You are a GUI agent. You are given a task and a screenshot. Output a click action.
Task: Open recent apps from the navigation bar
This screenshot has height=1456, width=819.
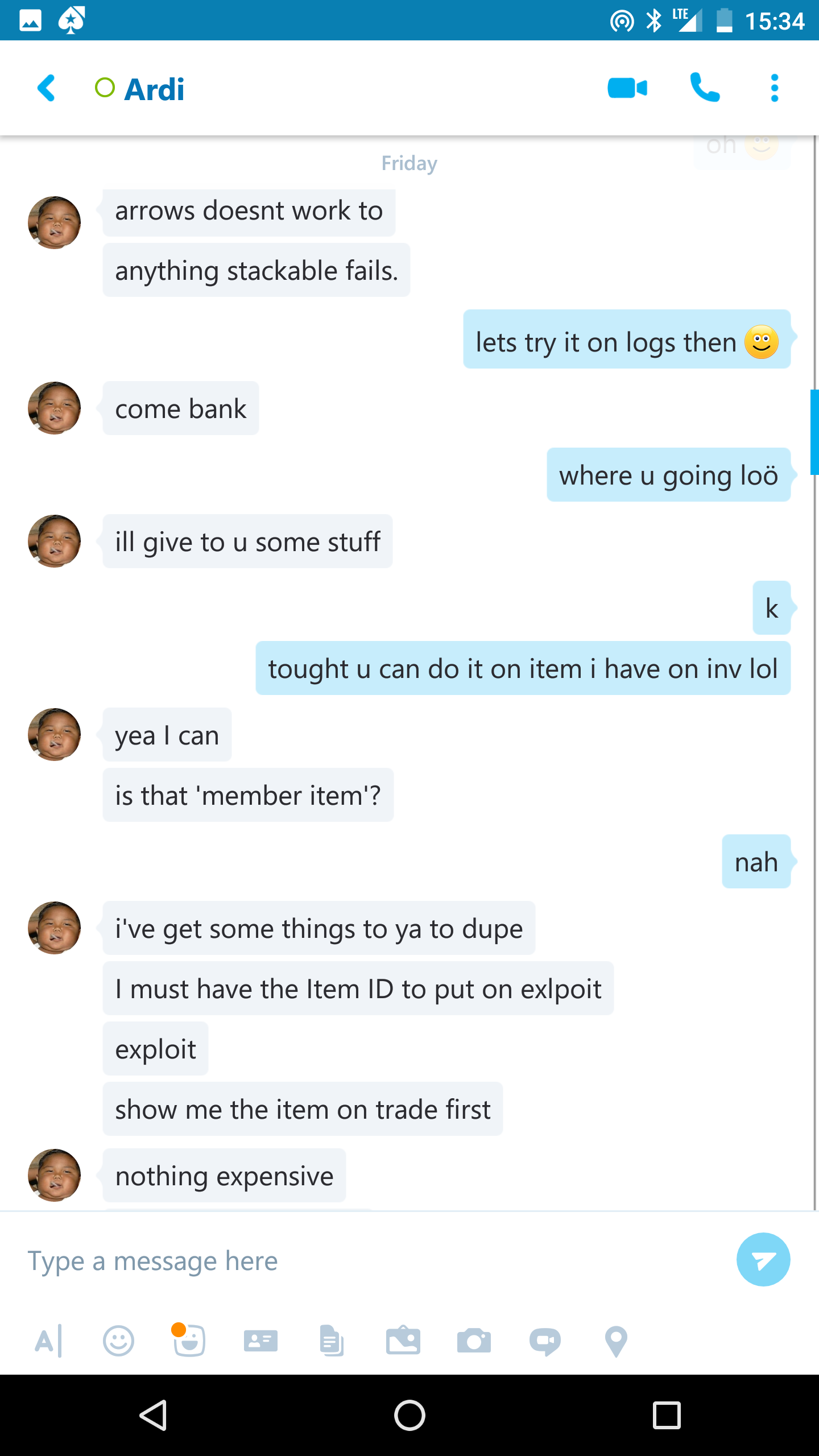(x=667, y=1415)
